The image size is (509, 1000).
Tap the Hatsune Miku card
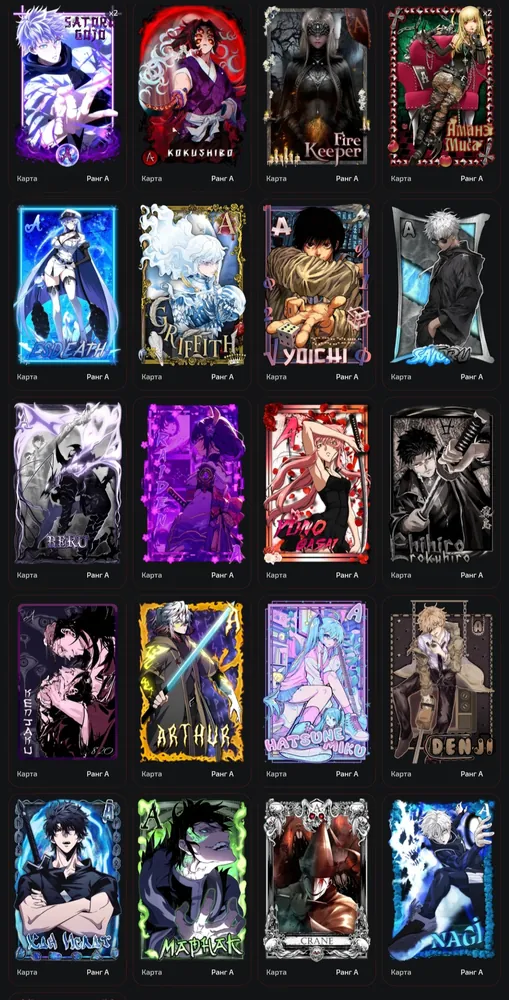click(x=316, y=682)
